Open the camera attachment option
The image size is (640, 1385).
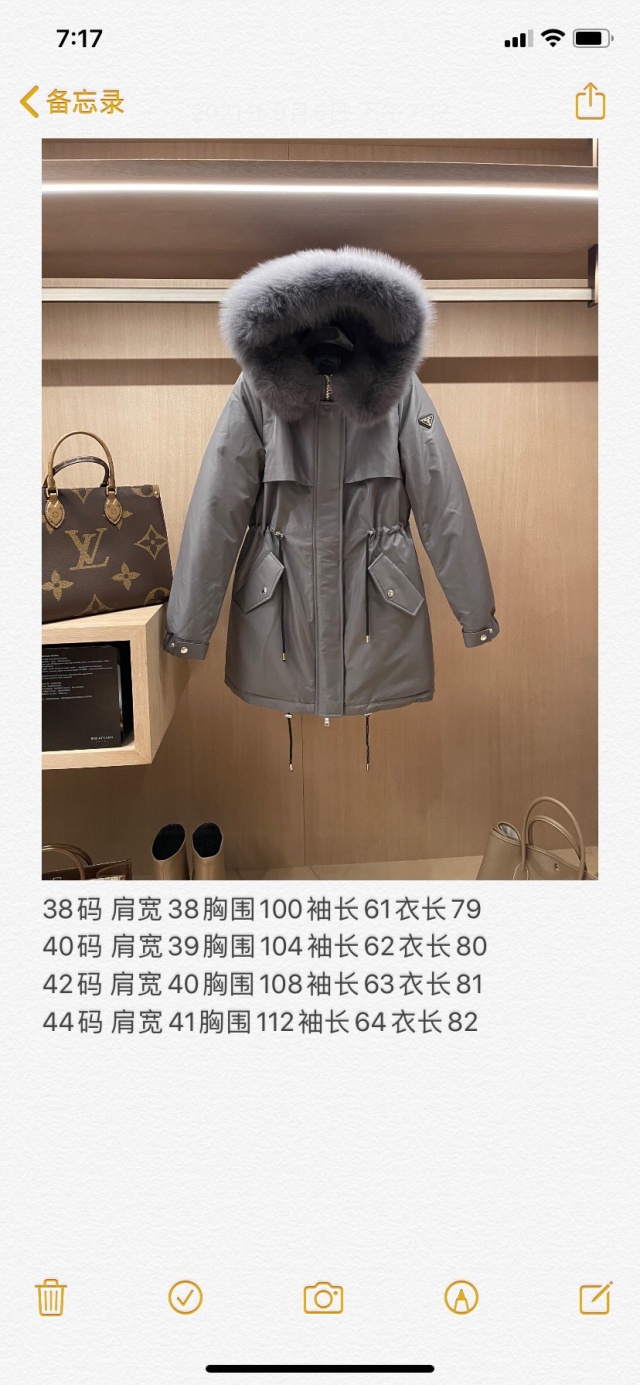coord(323,1298)
